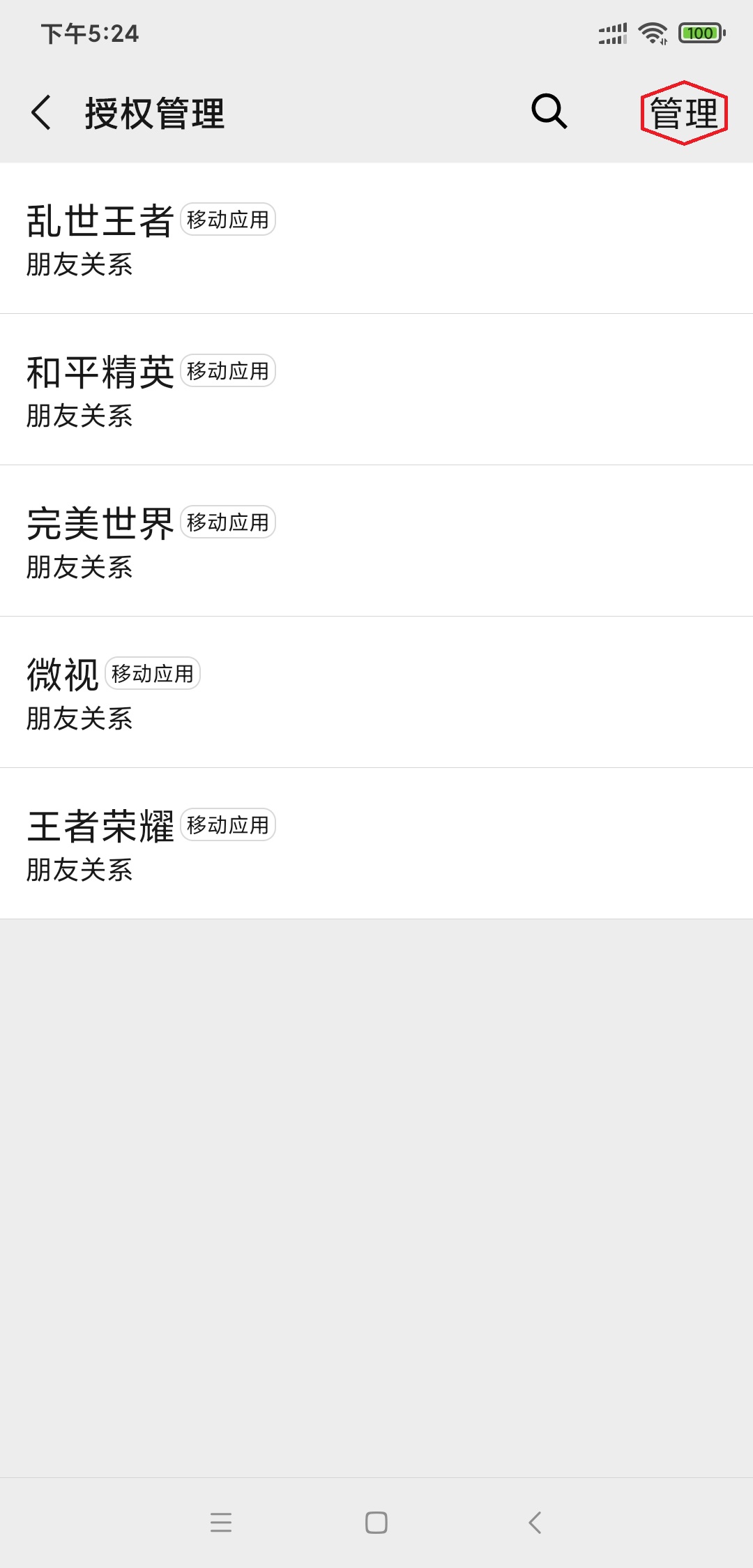The height and width of the screenshot is (1568, 753).
Task: Go back from 授权管理 page
Action: point(42,112)
